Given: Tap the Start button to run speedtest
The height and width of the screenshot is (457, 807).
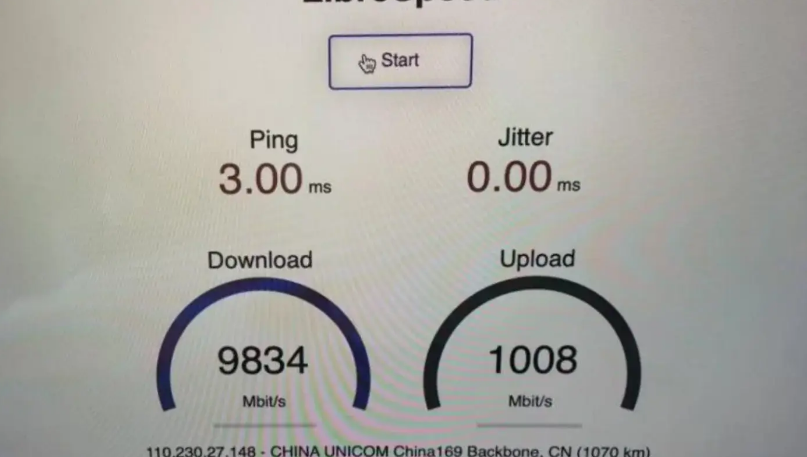Looking at the screenshot, I should point(400,61).
